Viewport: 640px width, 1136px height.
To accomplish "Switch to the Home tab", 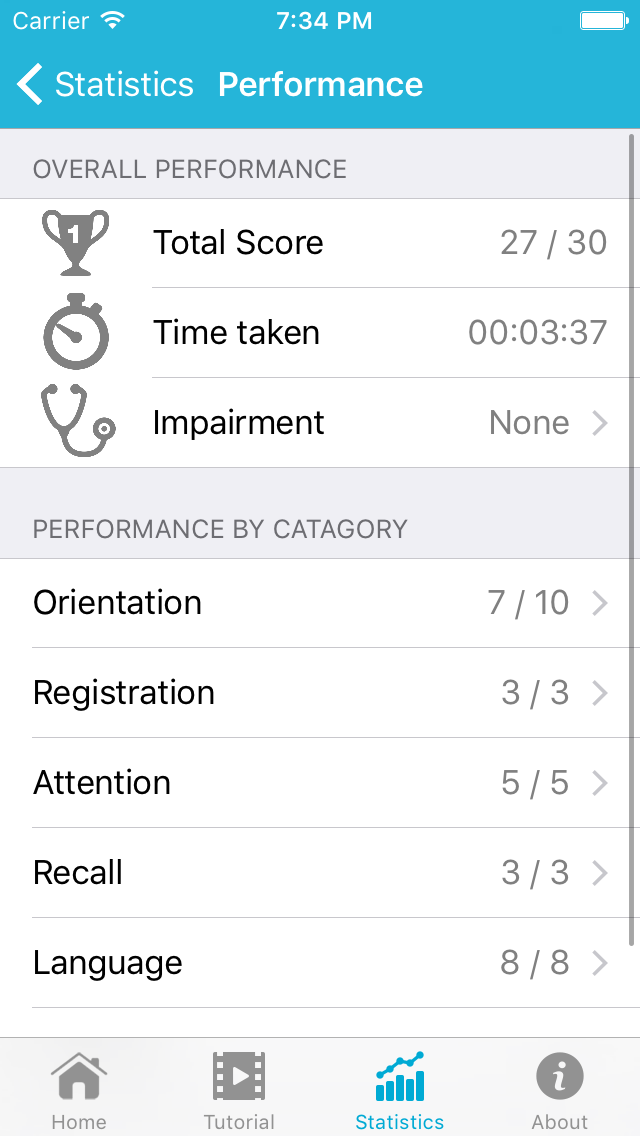I will (79, 1090).
